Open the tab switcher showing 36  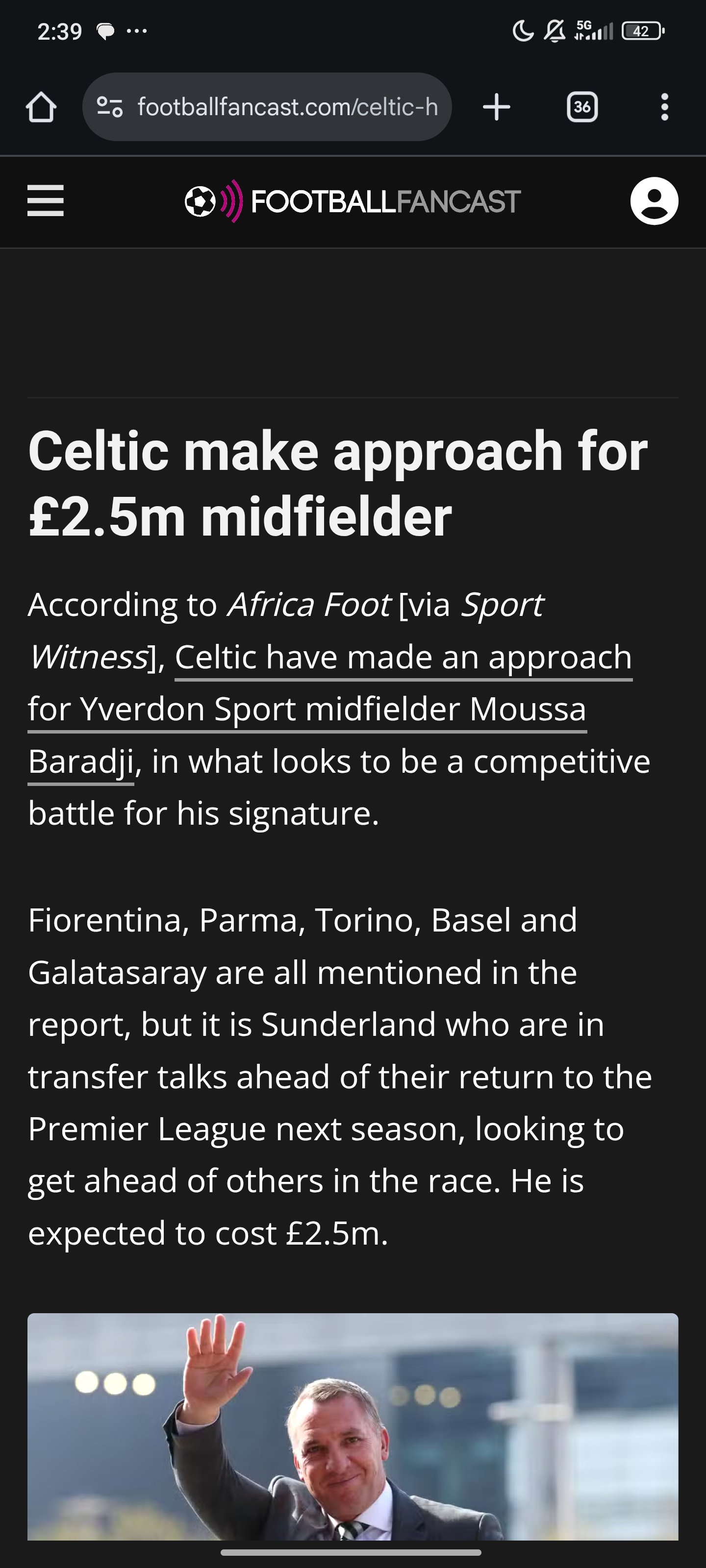[x=582, y=107]
